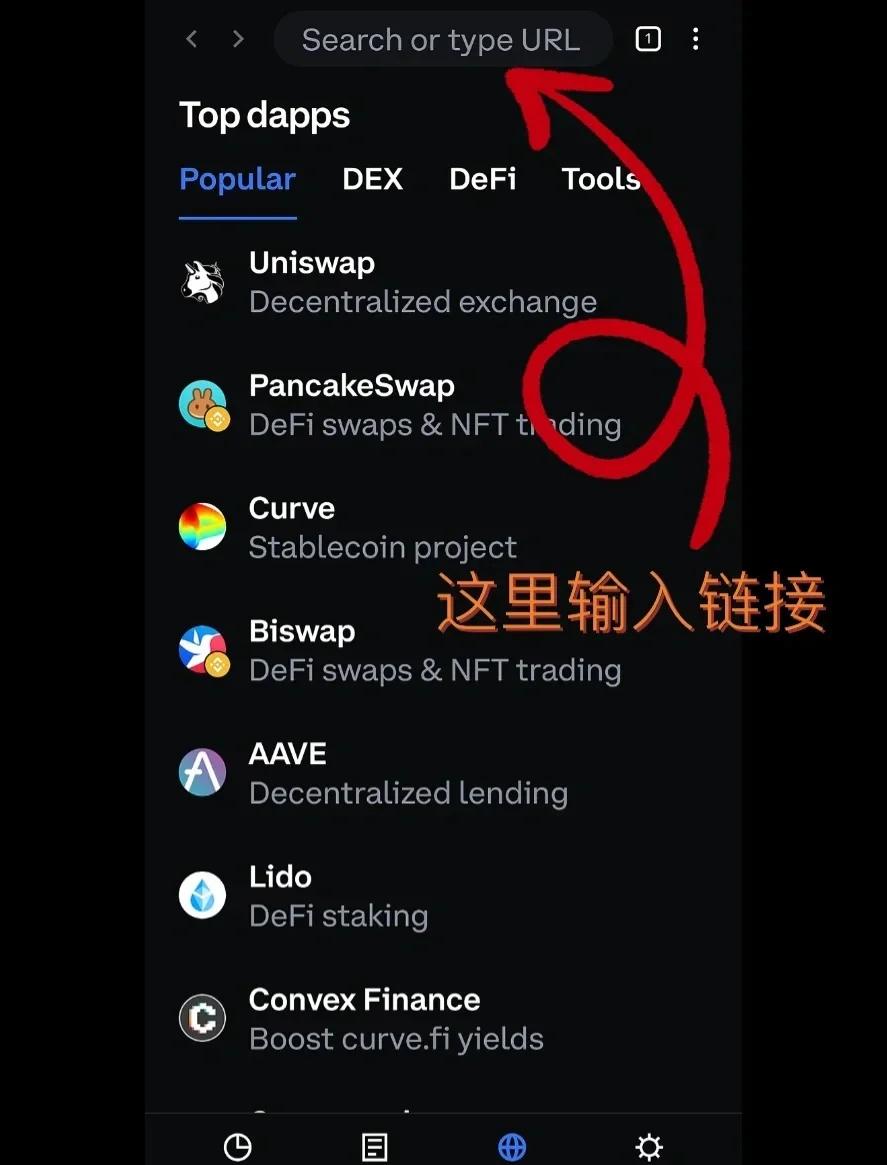
Task: Open the three-dot overflow menu
Action: coord(695,39)
